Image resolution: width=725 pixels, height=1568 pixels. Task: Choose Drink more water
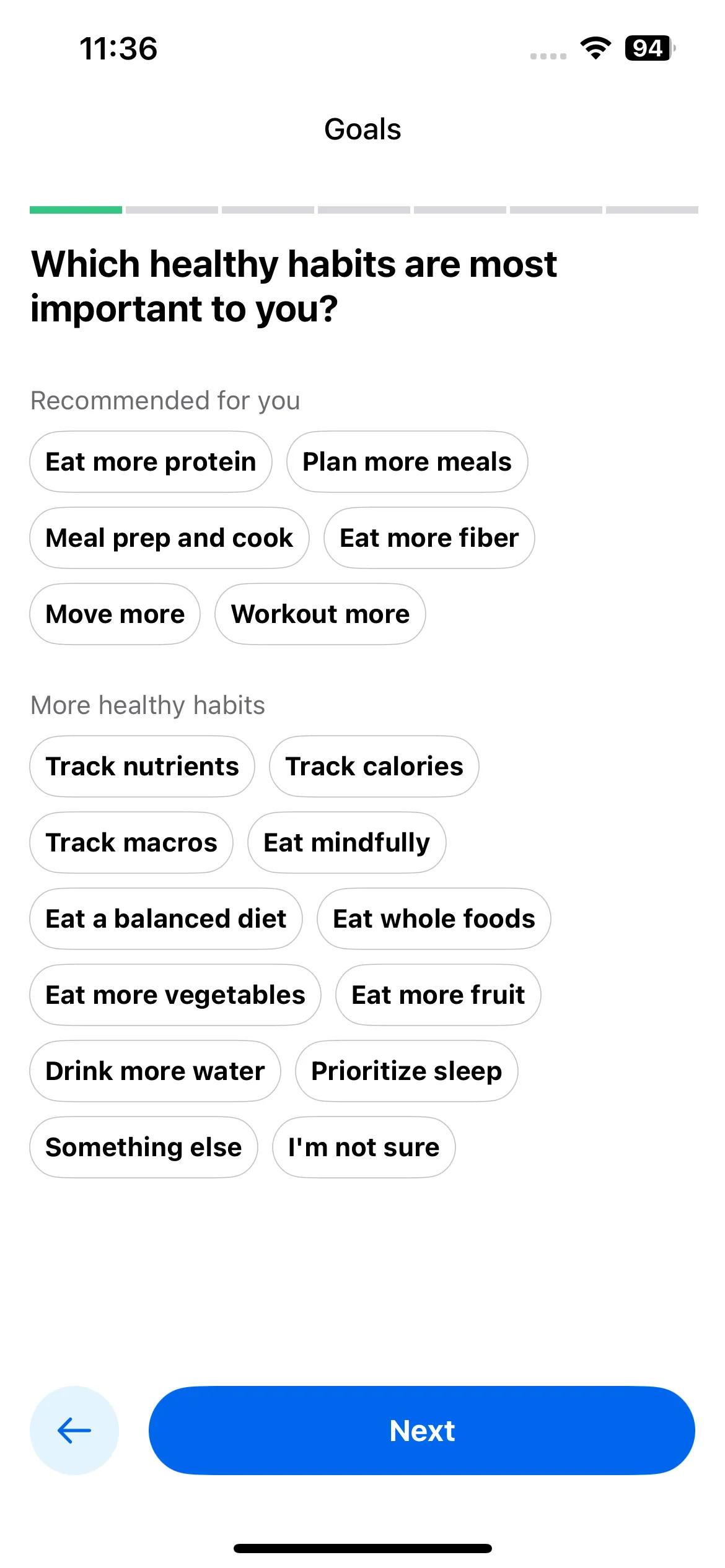[x=155, y=1071]
